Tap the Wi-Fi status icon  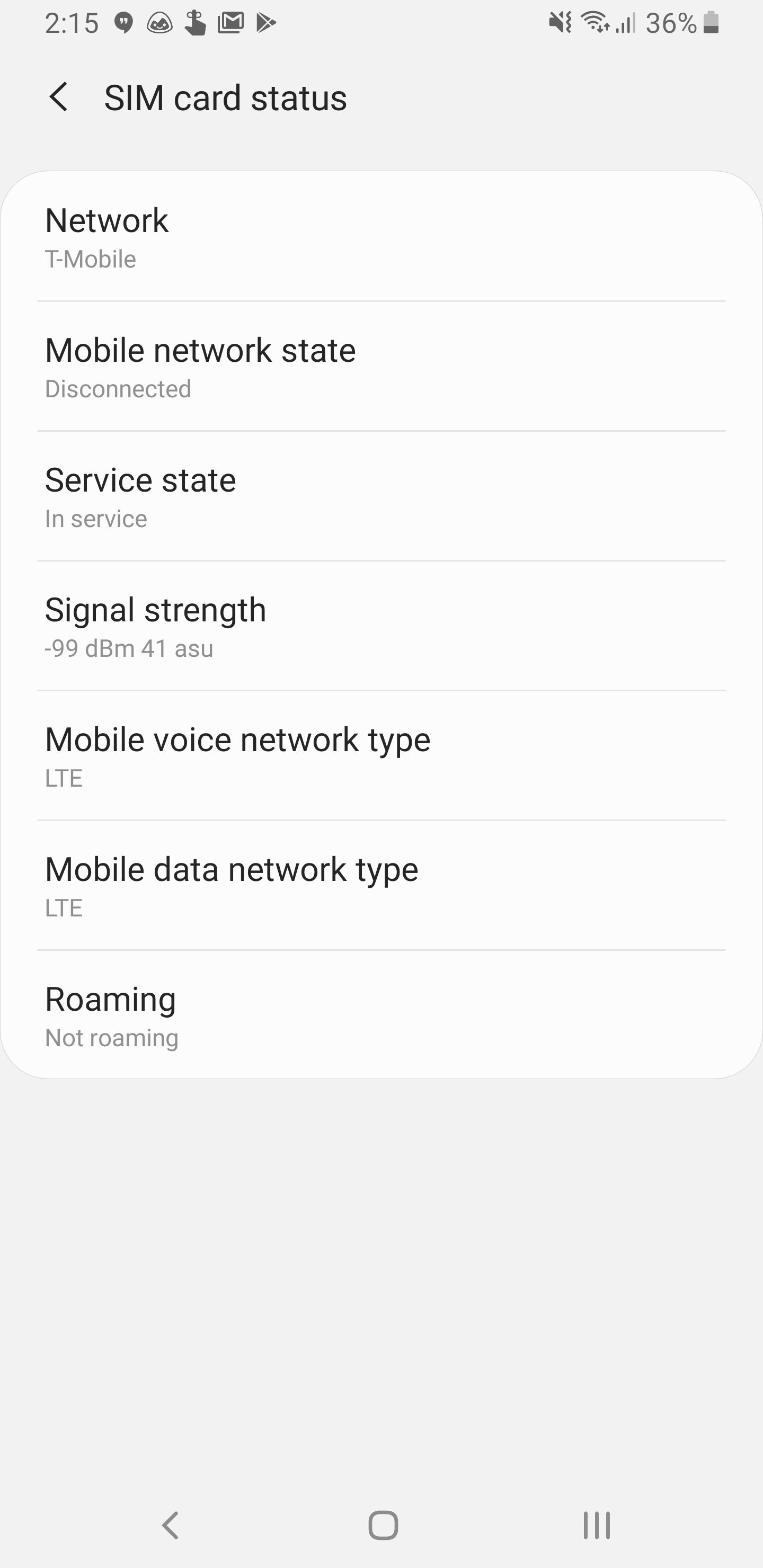click(595, 23)
